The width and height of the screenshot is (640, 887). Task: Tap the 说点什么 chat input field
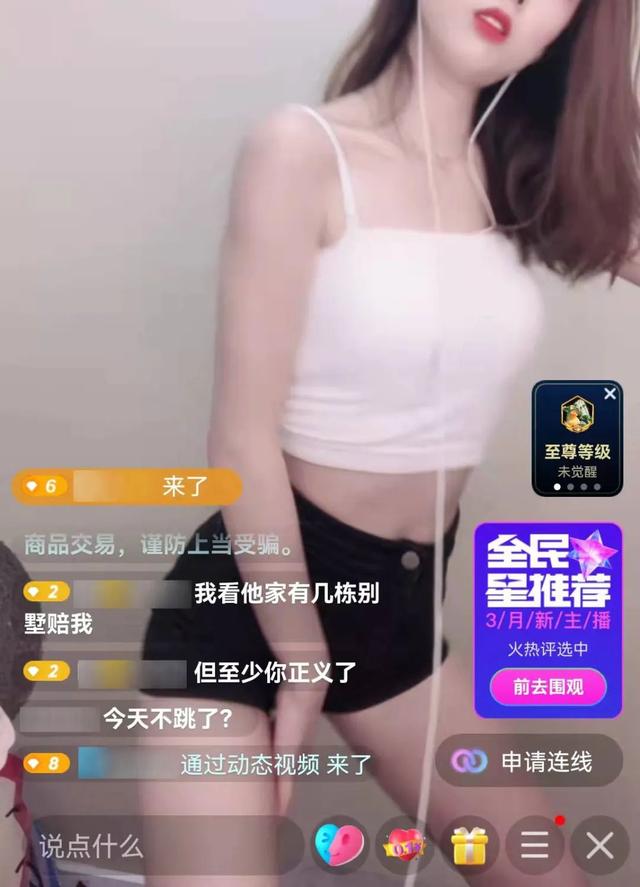click(x=150, y=847)
